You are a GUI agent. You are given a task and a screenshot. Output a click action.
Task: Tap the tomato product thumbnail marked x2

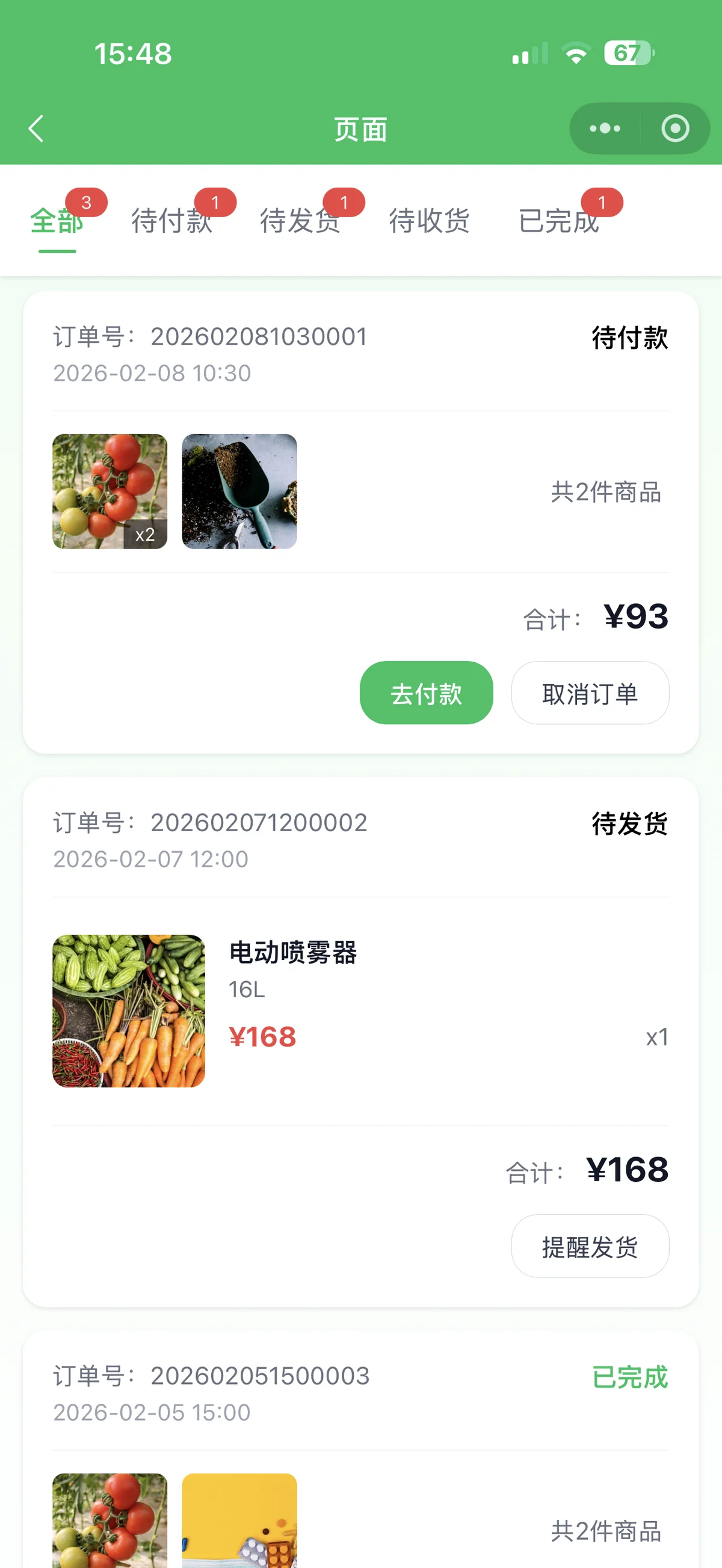(x=110, y=491)
